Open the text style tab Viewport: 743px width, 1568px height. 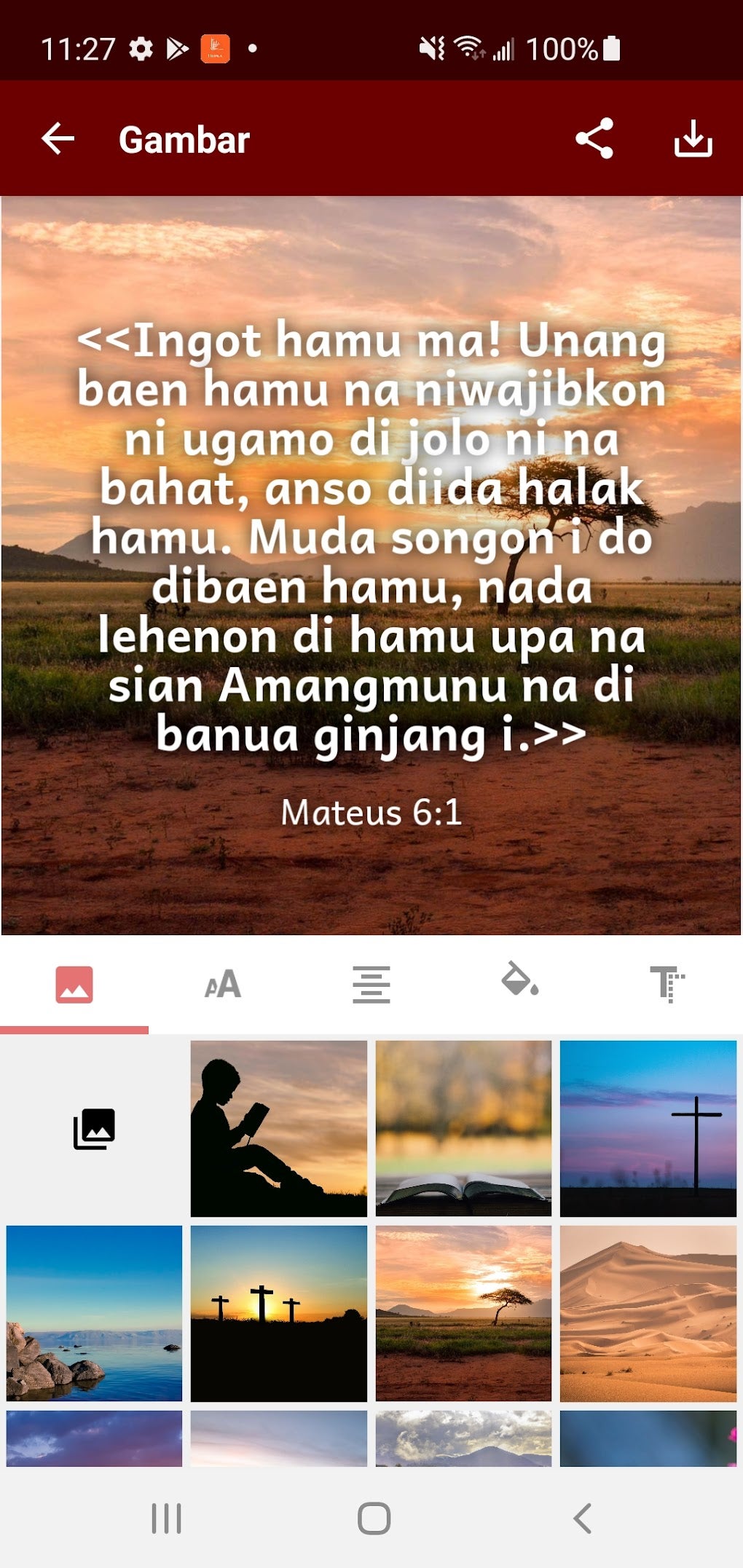click(667, 985)
